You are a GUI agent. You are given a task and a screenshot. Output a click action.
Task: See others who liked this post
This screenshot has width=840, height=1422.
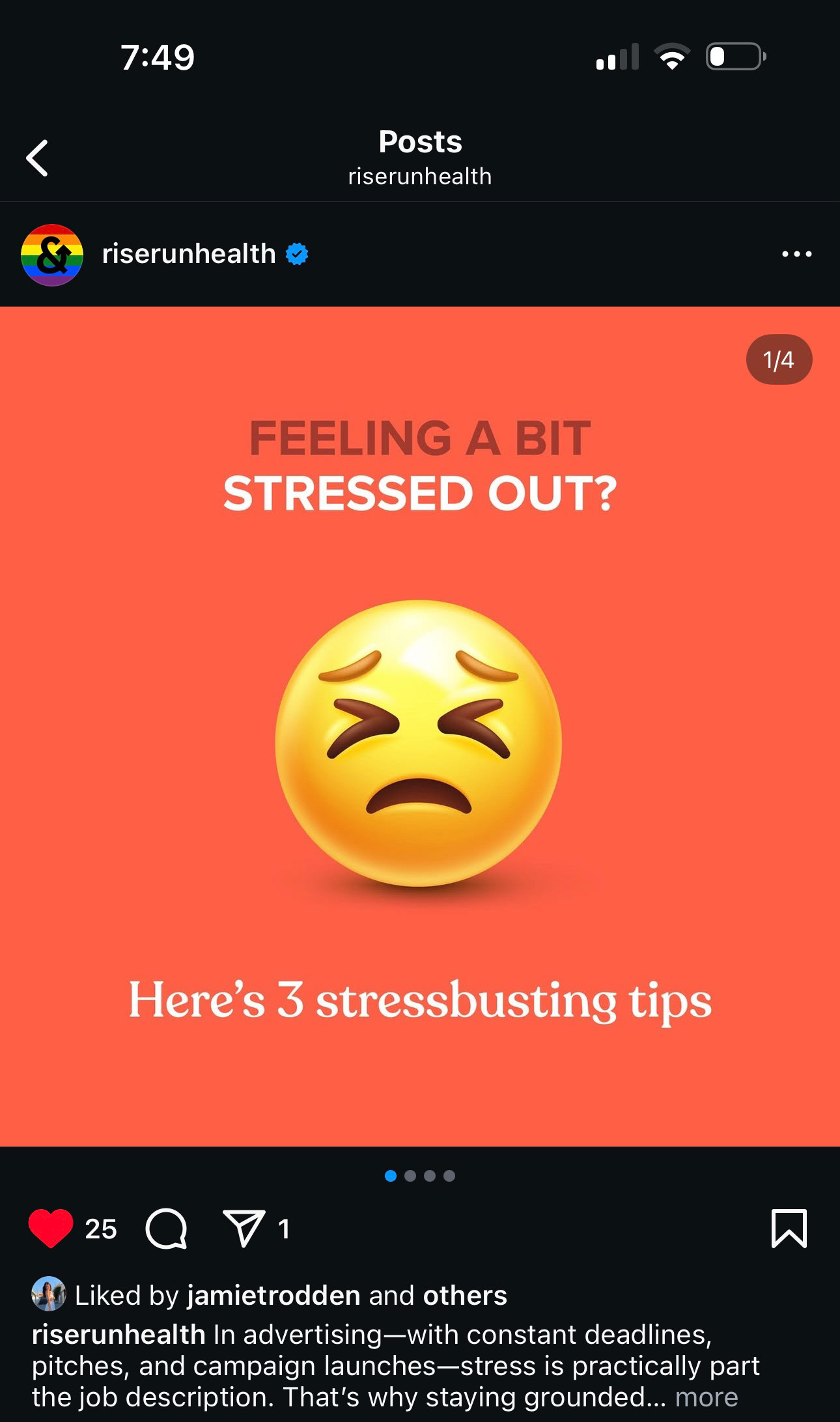464,1295
